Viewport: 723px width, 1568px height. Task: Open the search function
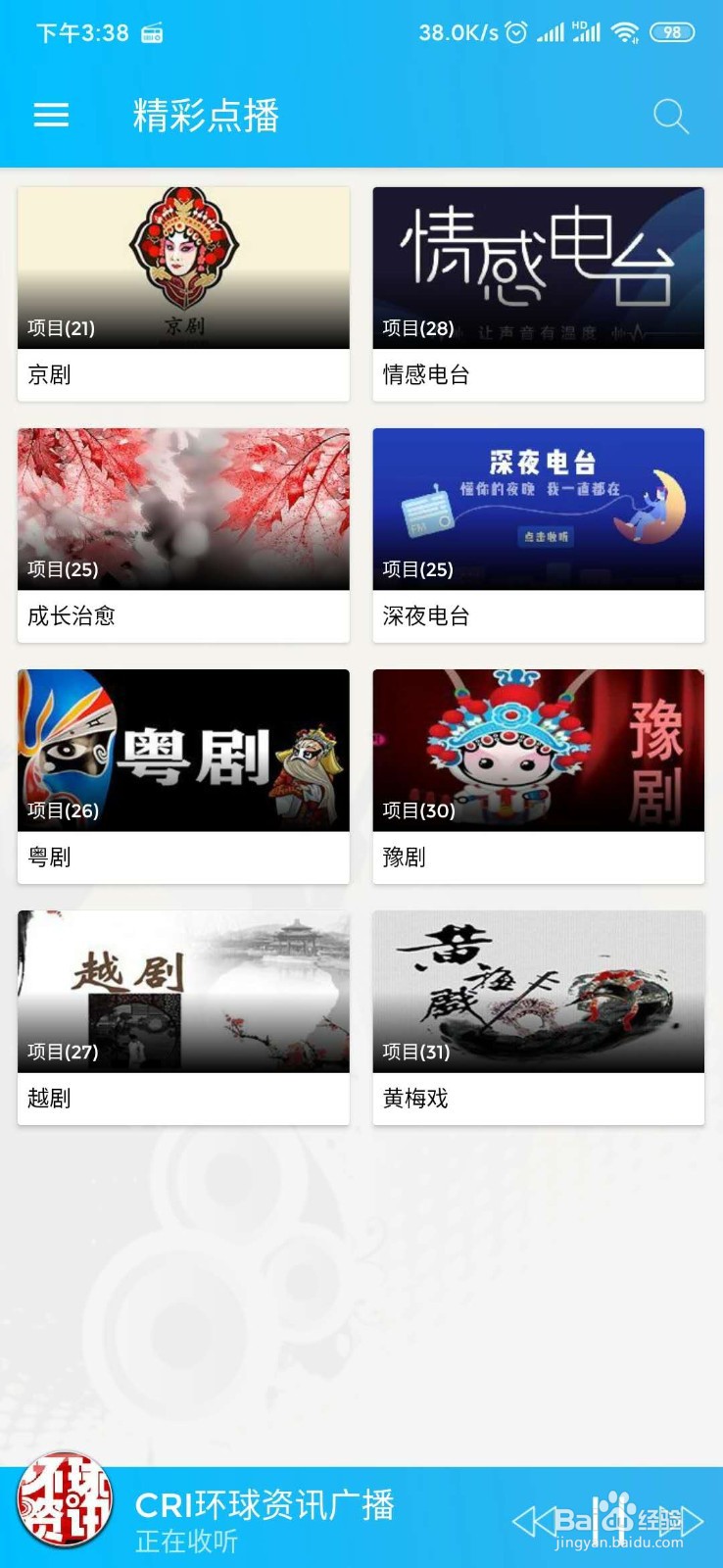tap(671, 116)
